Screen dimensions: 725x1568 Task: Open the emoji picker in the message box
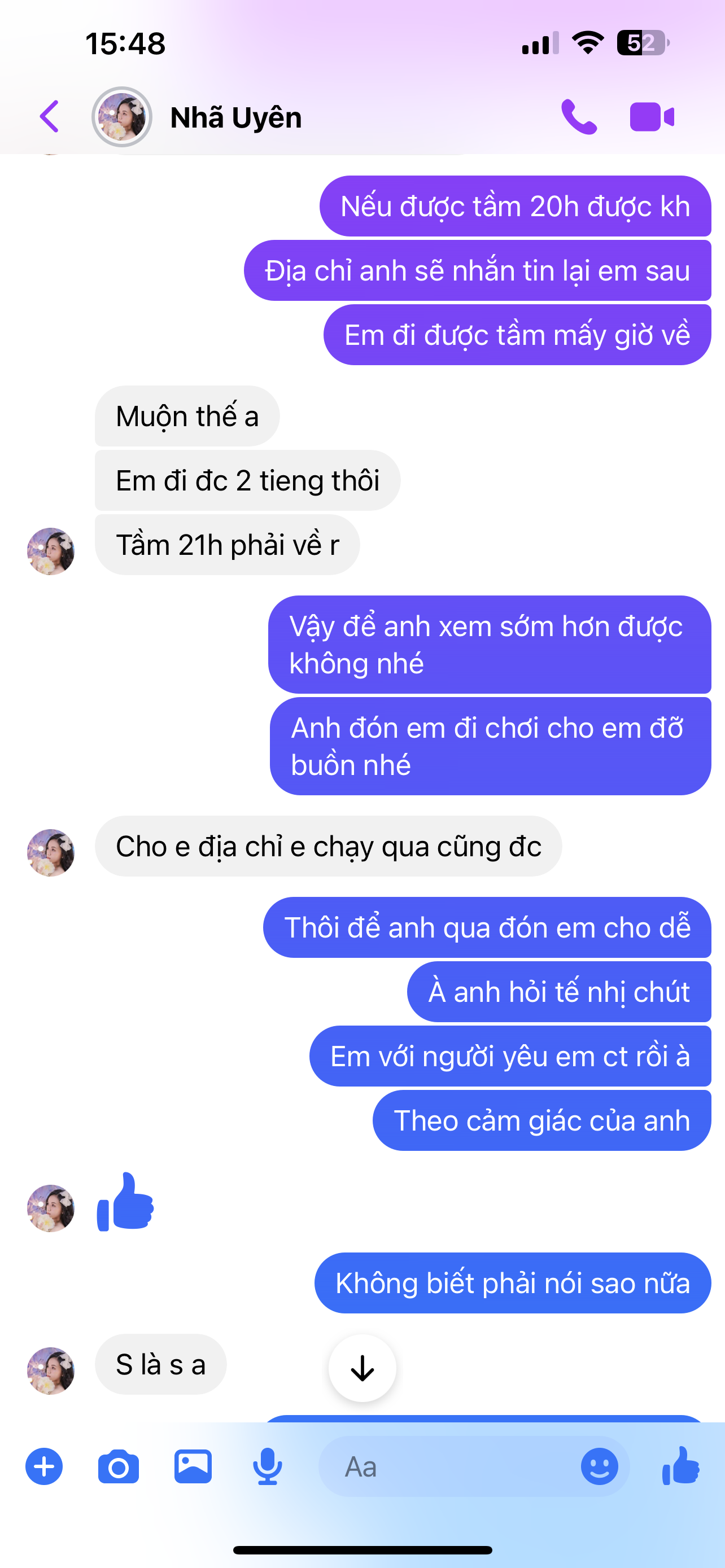click(599, 1466)
